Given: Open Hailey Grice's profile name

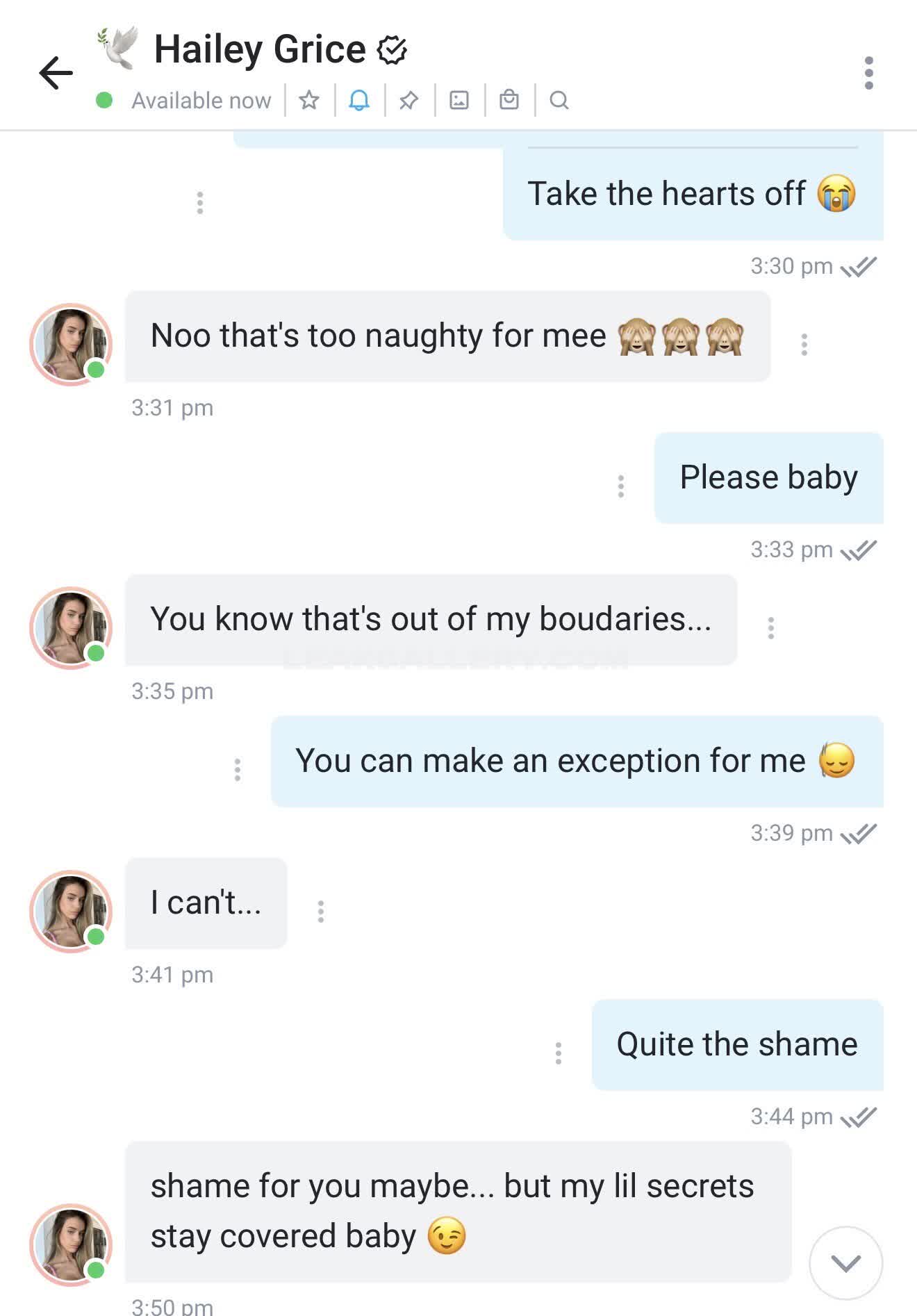Looking at the screenshot, I should (260, 49).
